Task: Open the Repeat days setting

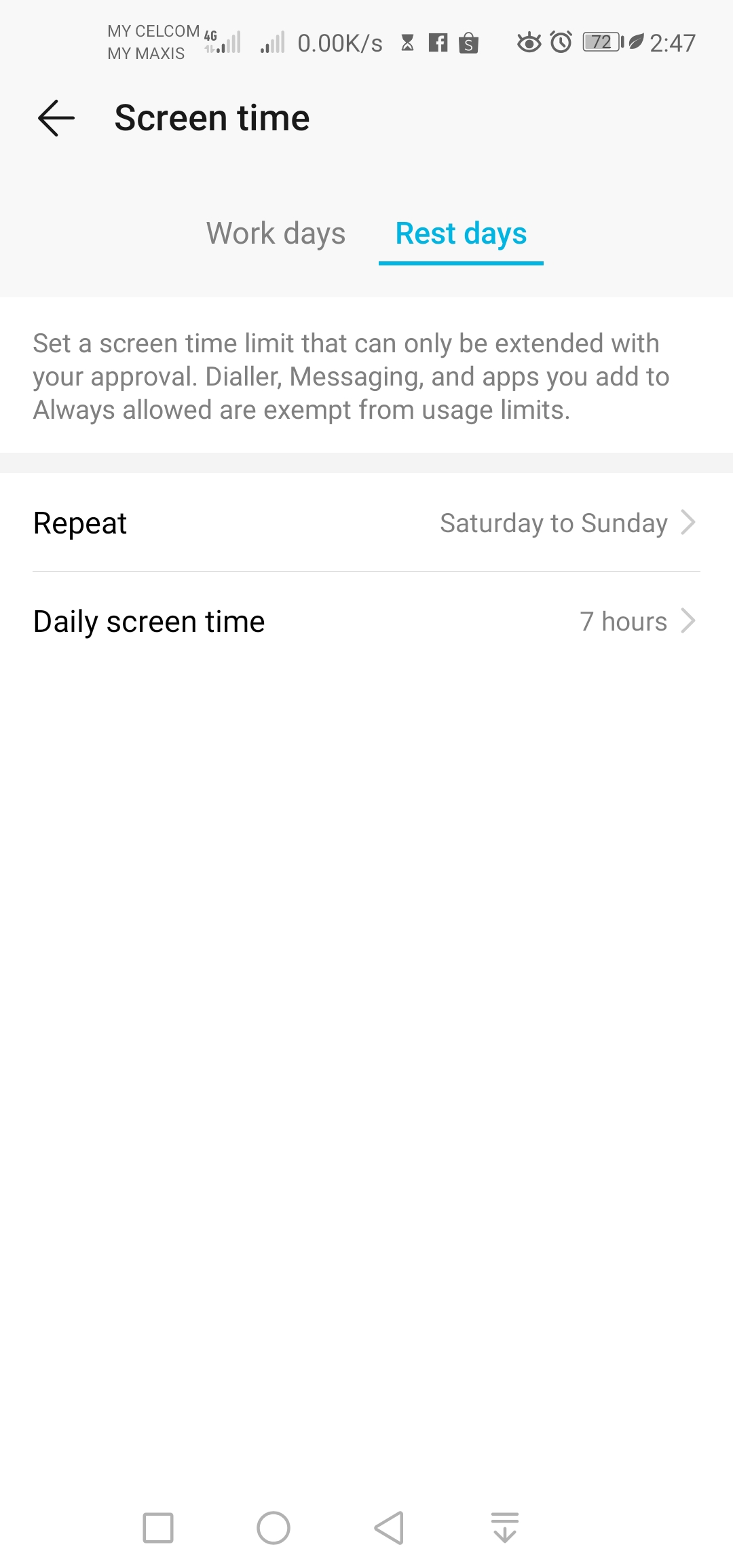Action: coord(366,523)
